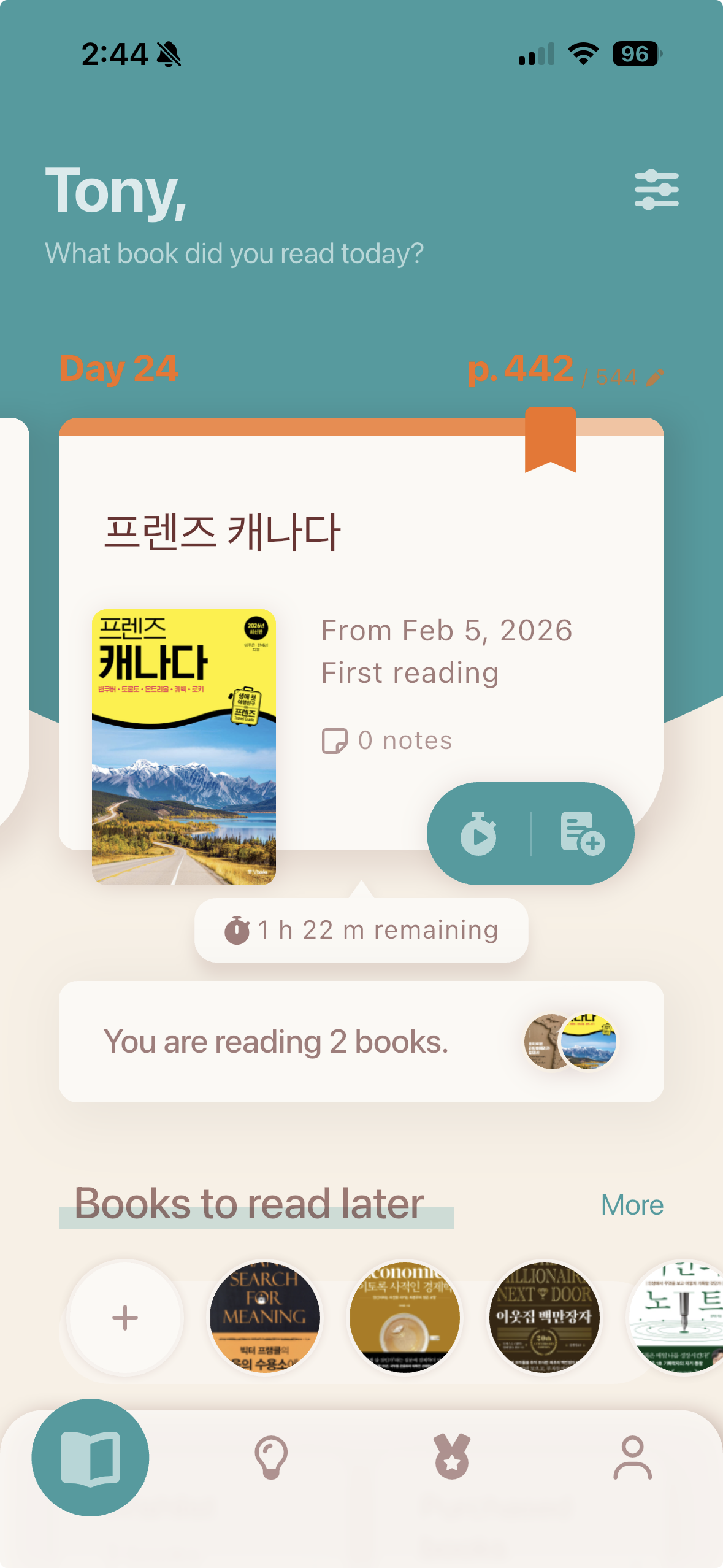Tap More beside Books to read later
The width and height of the screenshot is (723, 1568).
tap(631, 1204)
